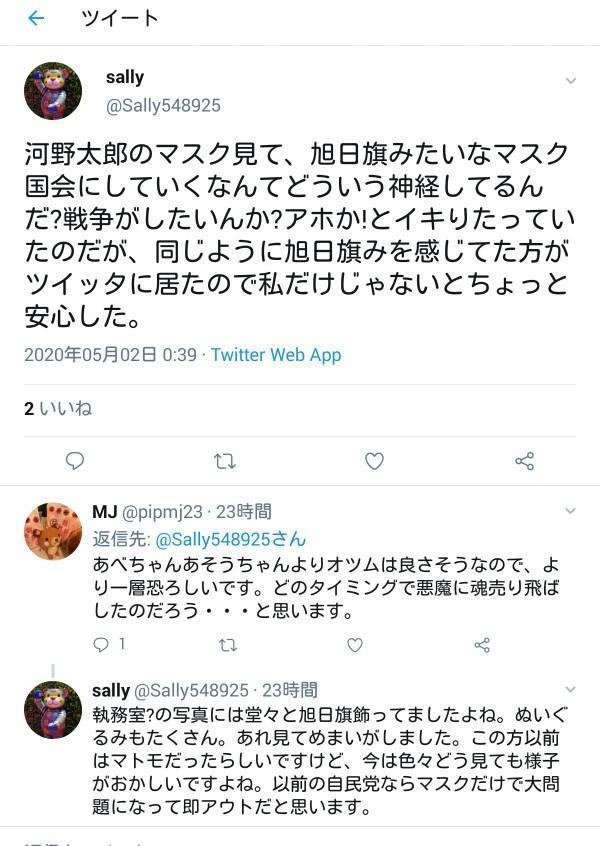
Task: Open dropdown menu on sally's bottom reply
Action: [570, 690]
